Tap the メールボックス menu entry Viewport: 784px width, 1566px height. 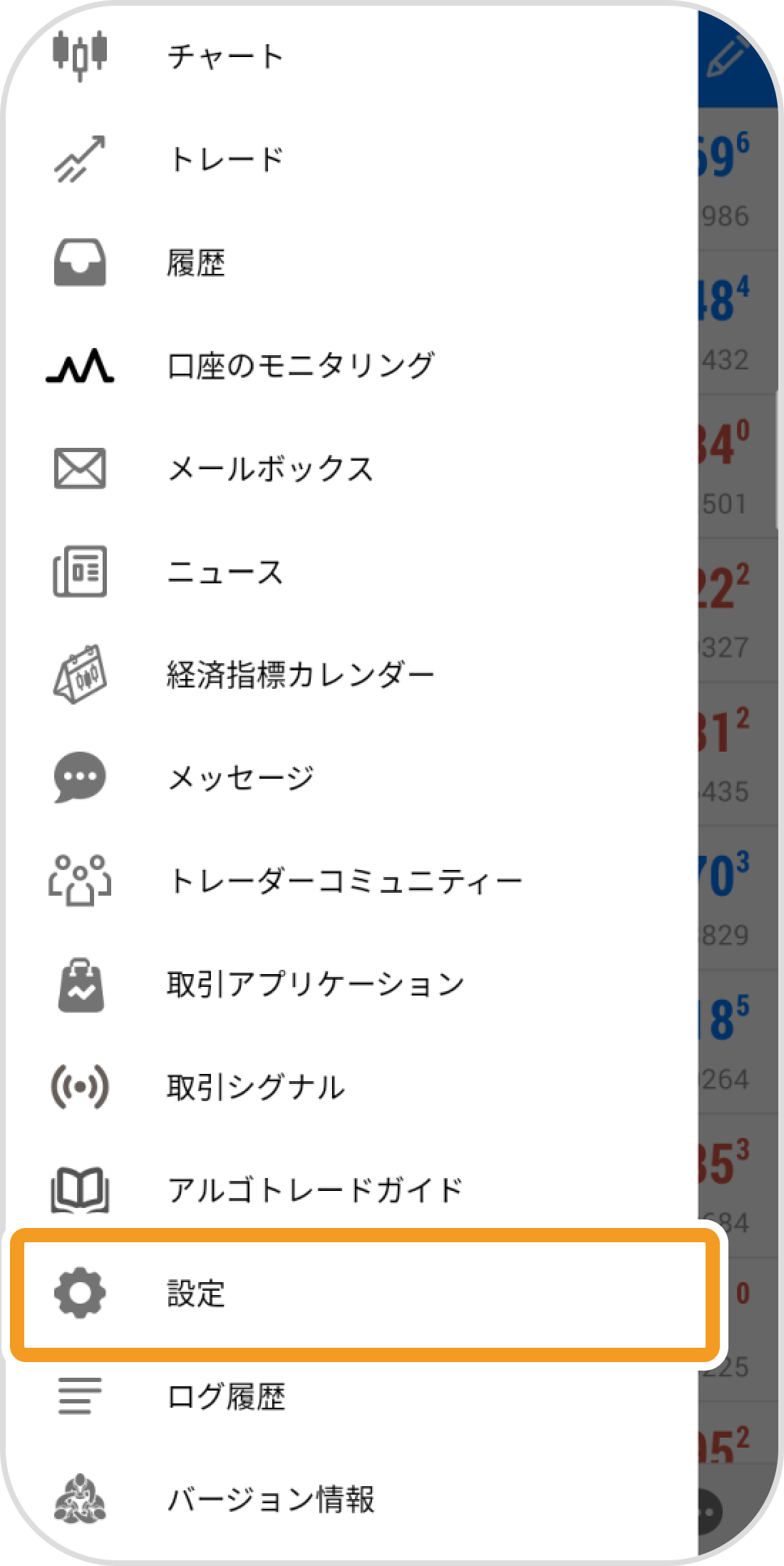coord(271,467)
